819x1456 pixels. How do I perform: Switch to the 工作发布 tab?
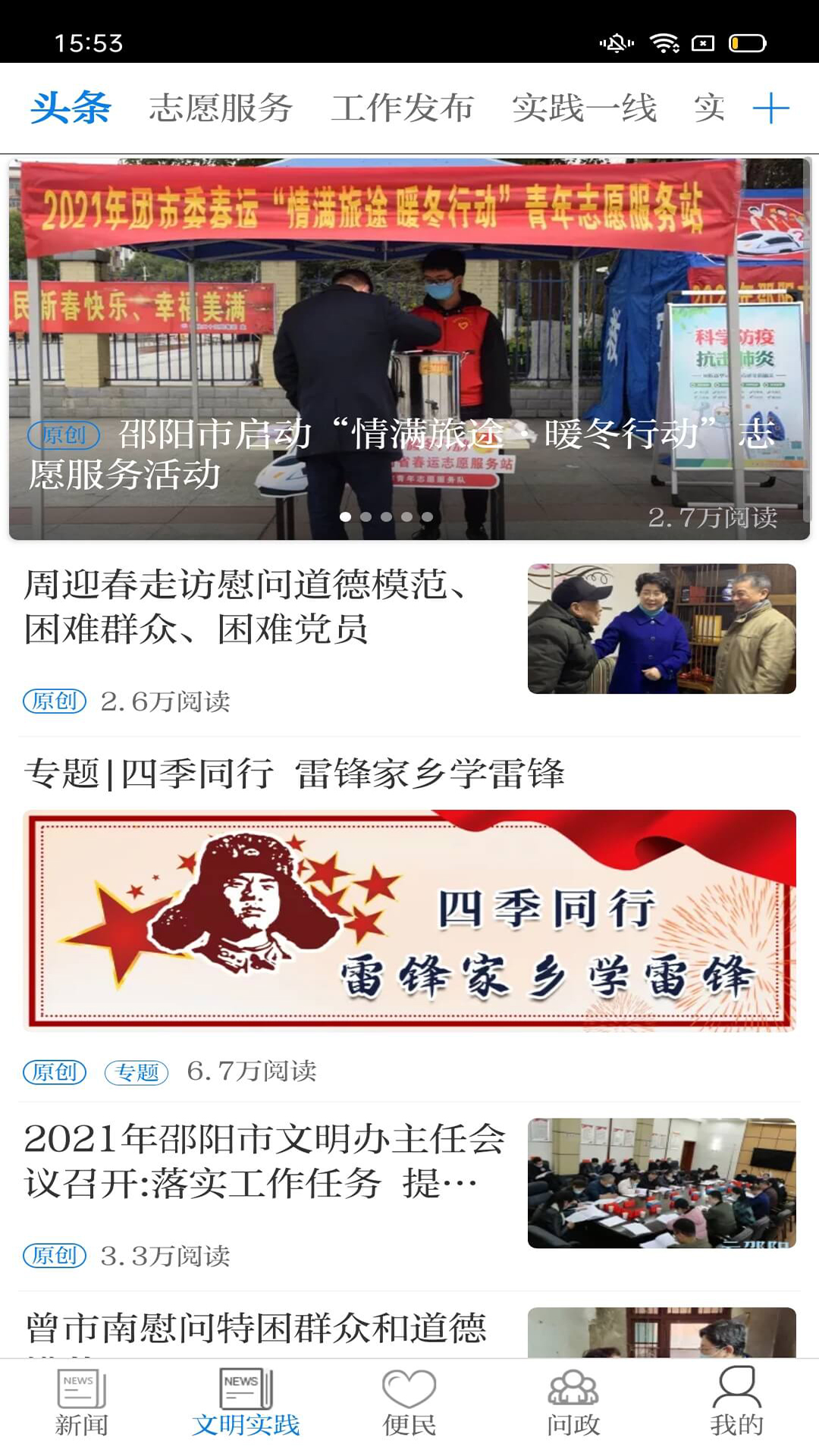[x=403, y=108]
